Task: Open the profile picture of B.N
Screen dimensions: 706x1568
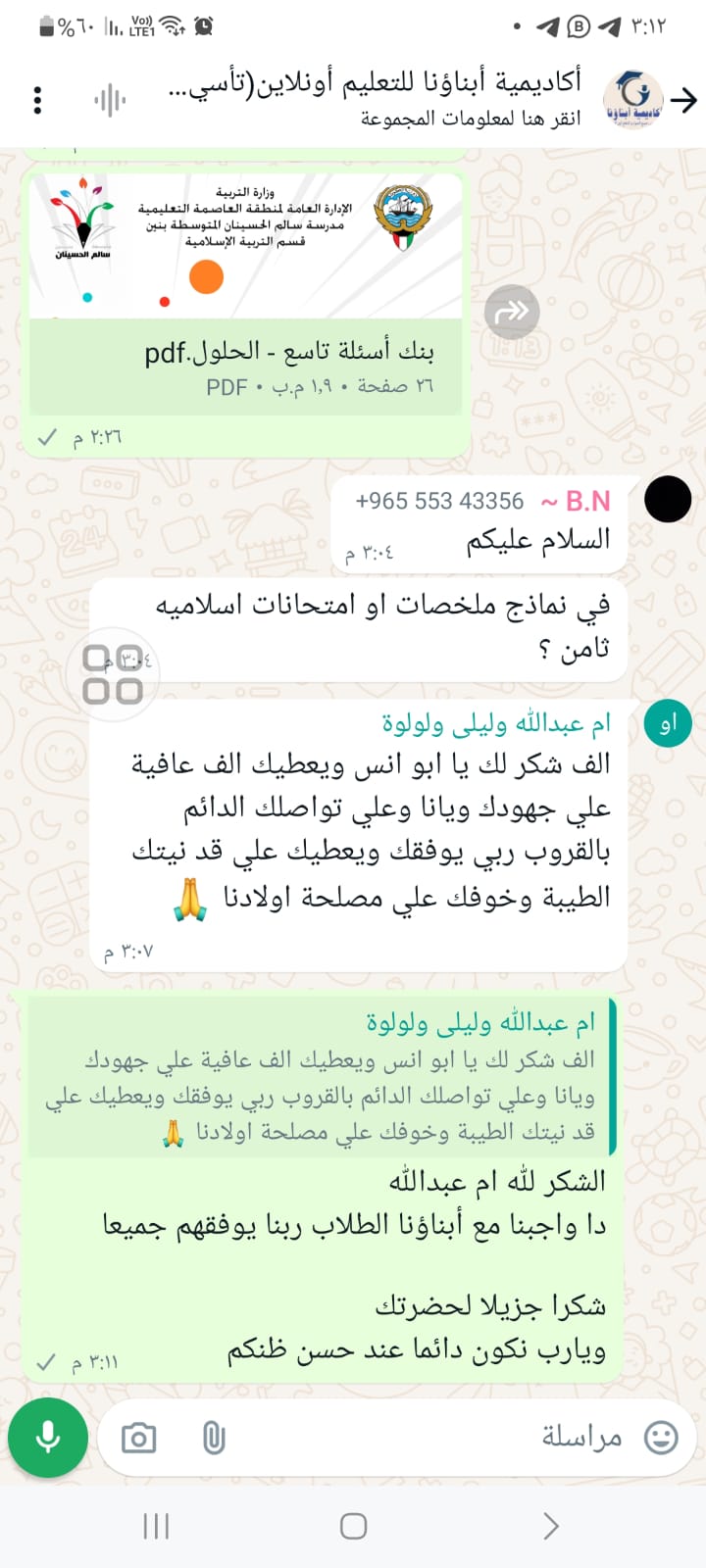Action: [668, 500]
